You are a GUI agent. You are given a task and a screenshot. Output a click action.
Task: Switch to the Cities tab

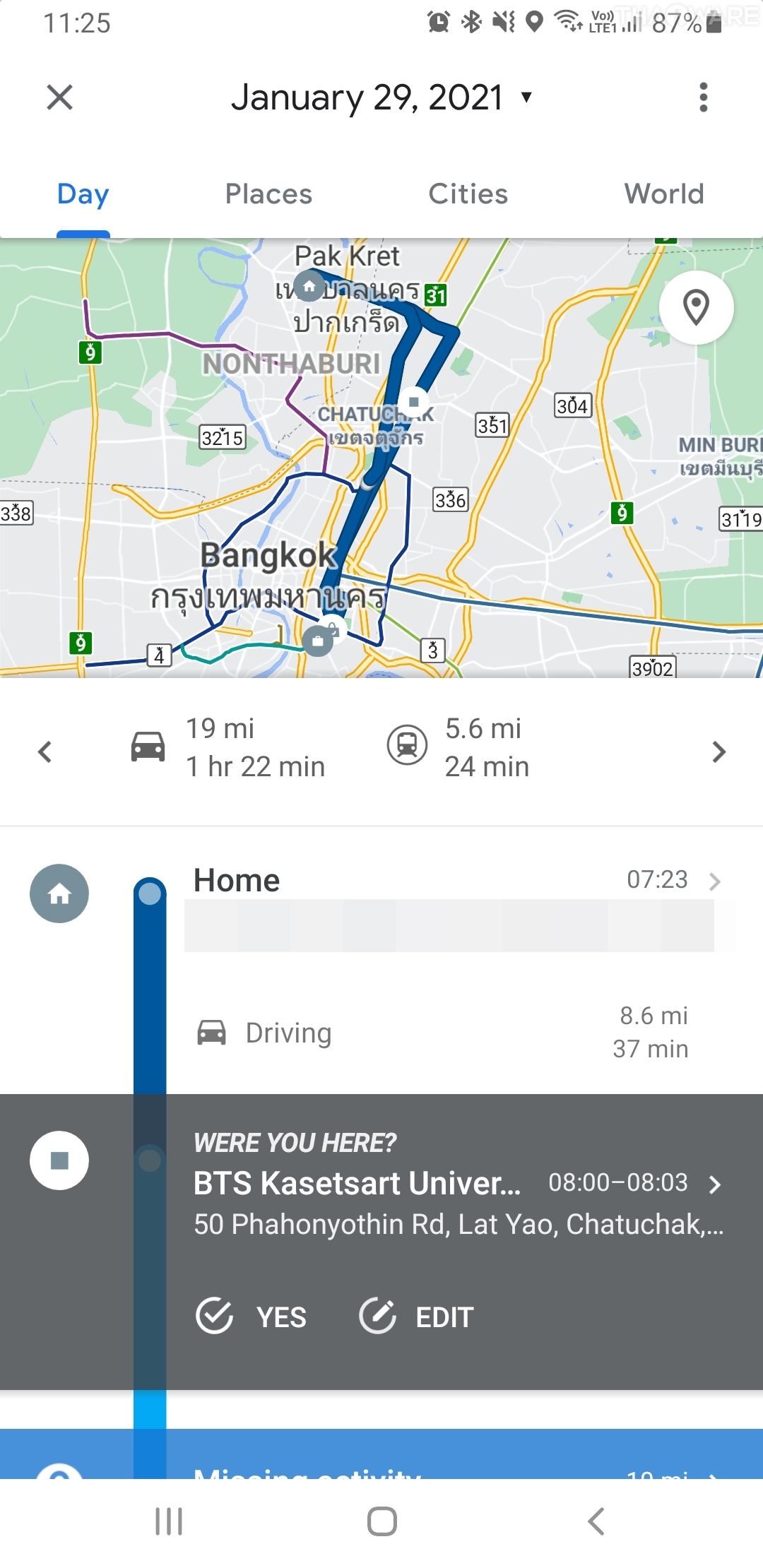(468, 194)
